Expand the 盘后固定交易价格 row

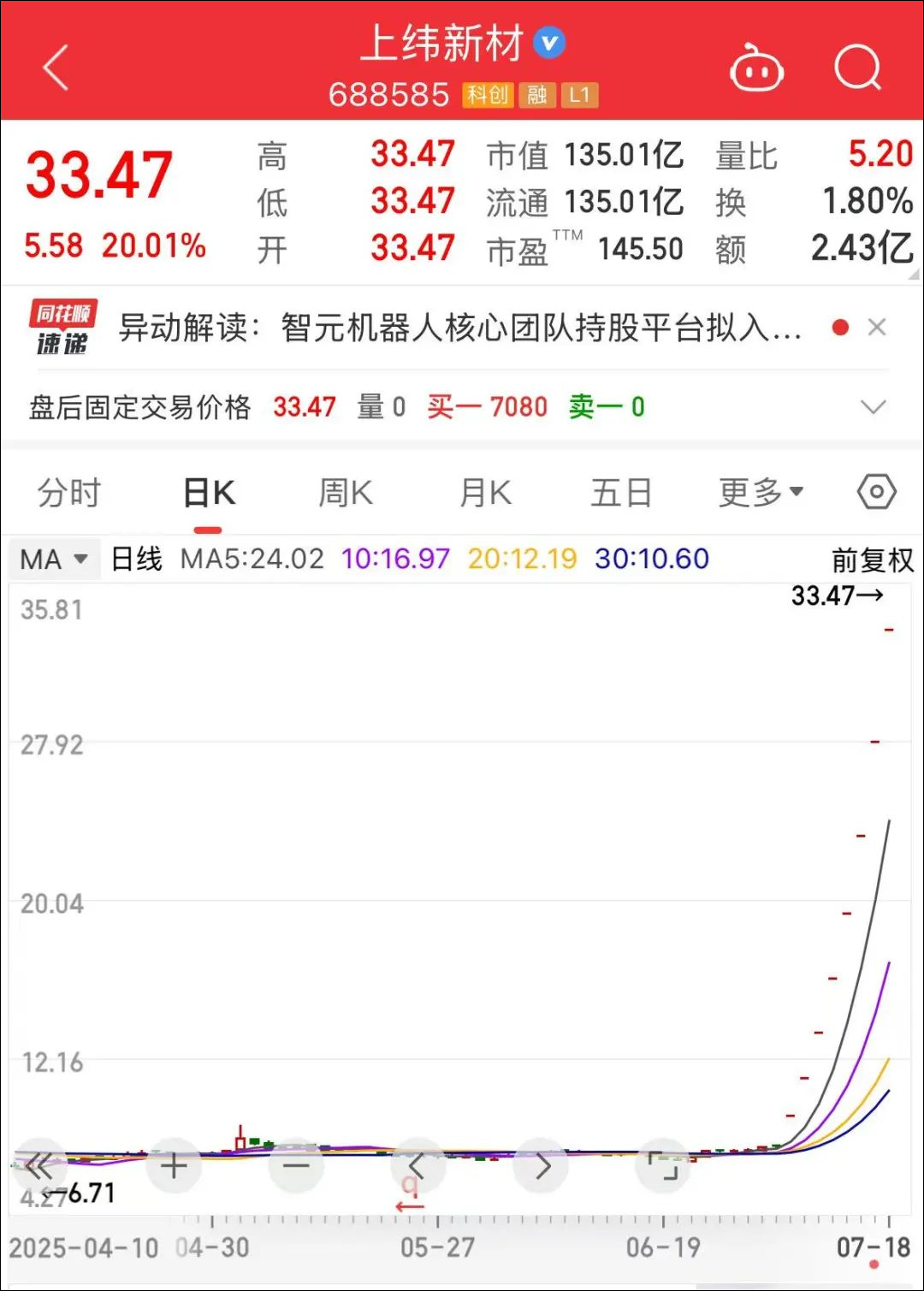pos(873,407)
